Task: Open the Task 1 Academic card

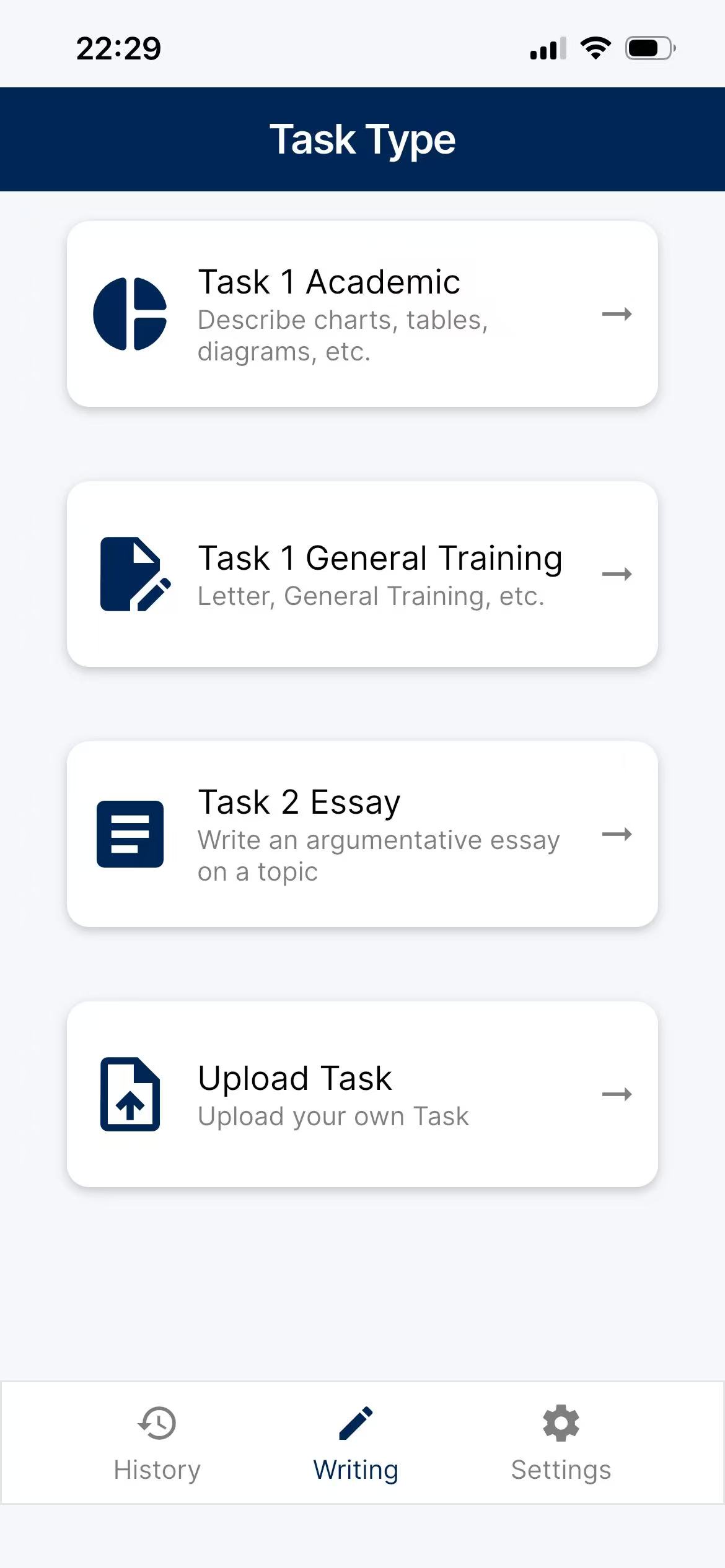Action: (x=362, y=314)
